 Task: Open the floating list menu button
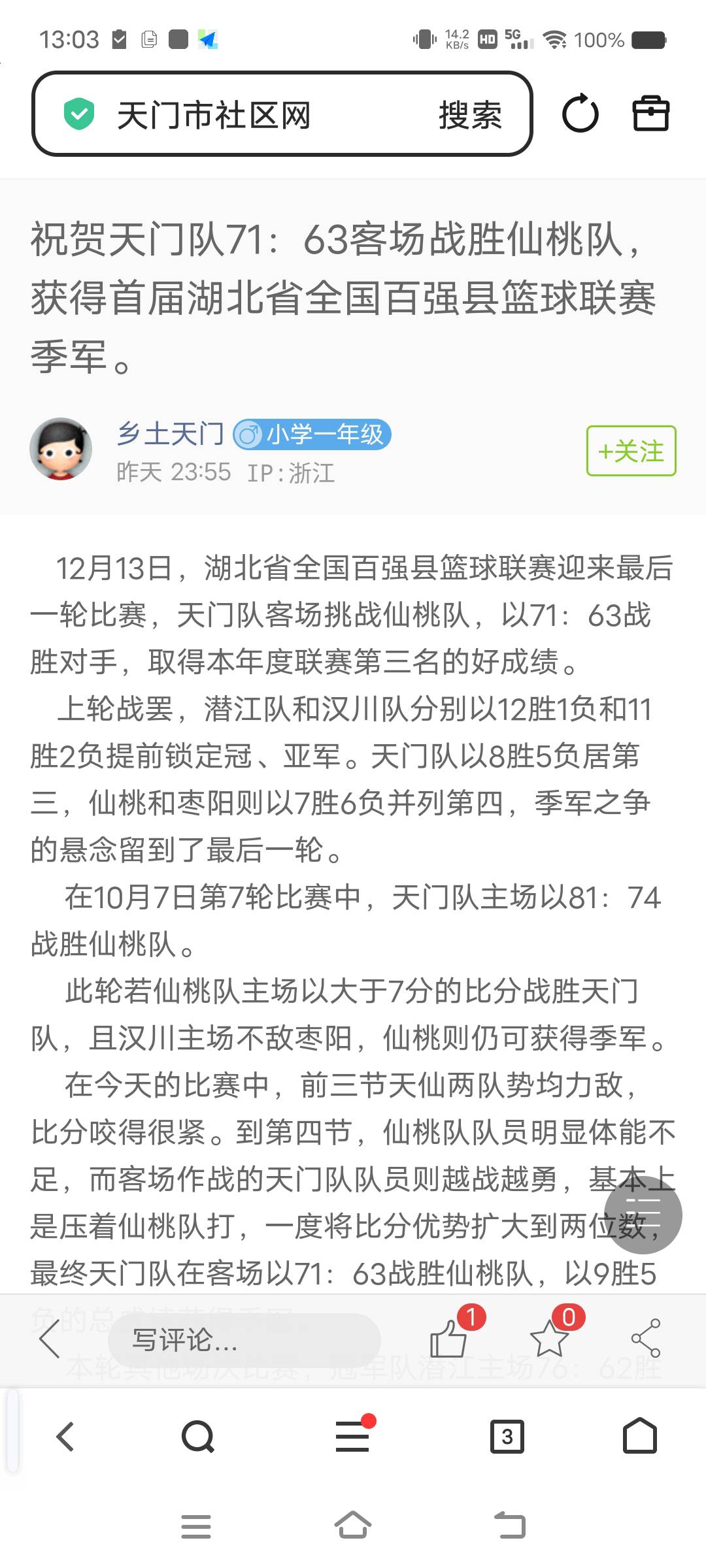(x=643, y=1215)
